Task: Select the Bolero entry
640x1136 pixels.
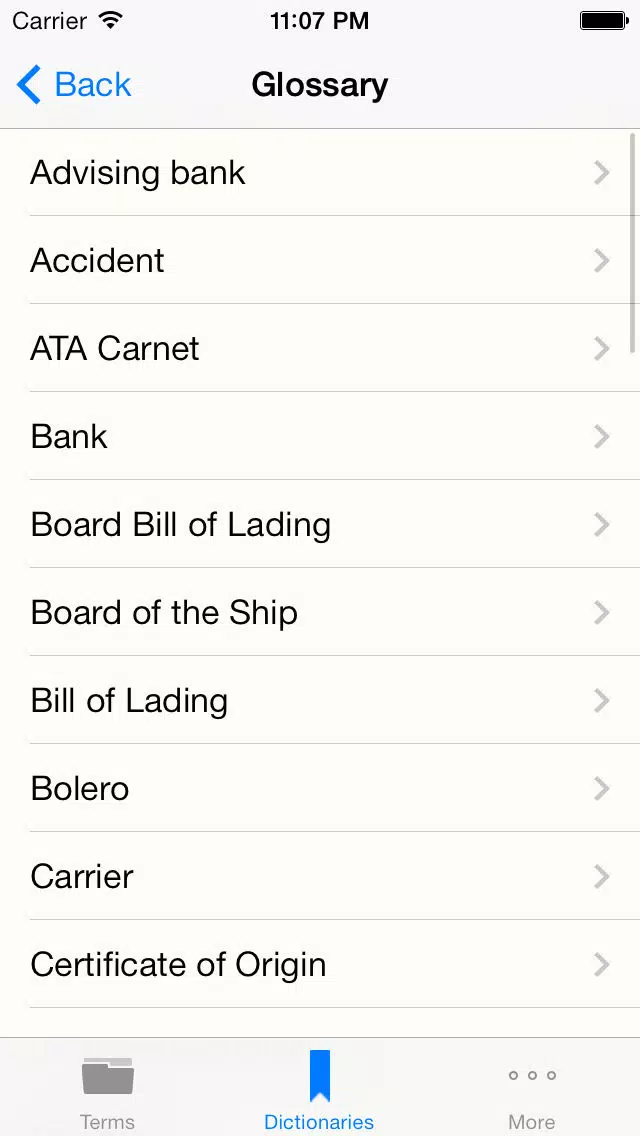Action: (320, 788)
